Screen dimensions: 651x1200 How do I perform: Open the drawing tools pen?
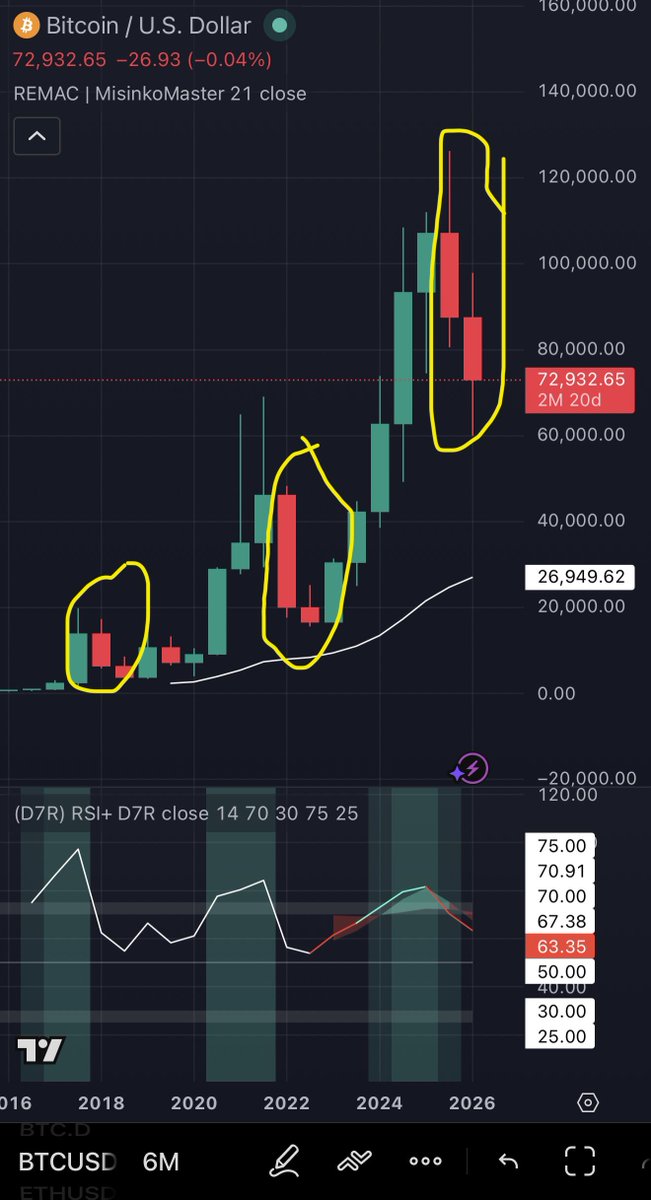coord(285,1161)
